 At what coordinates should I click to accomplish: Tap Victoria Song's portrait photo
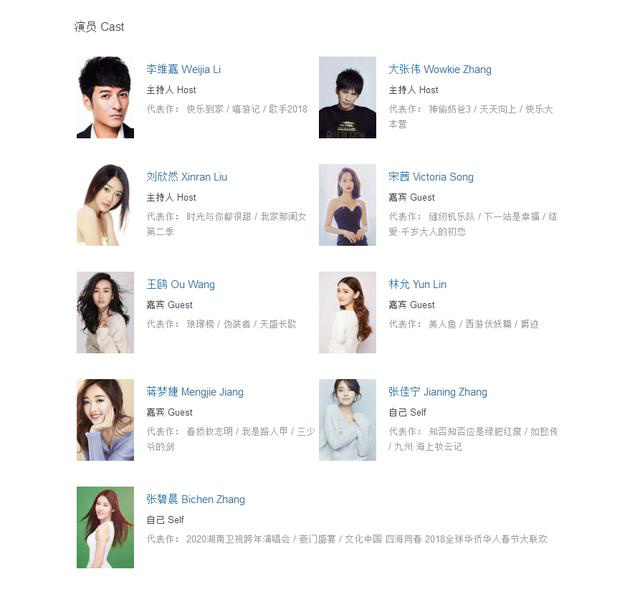click(x=347, y=205)
